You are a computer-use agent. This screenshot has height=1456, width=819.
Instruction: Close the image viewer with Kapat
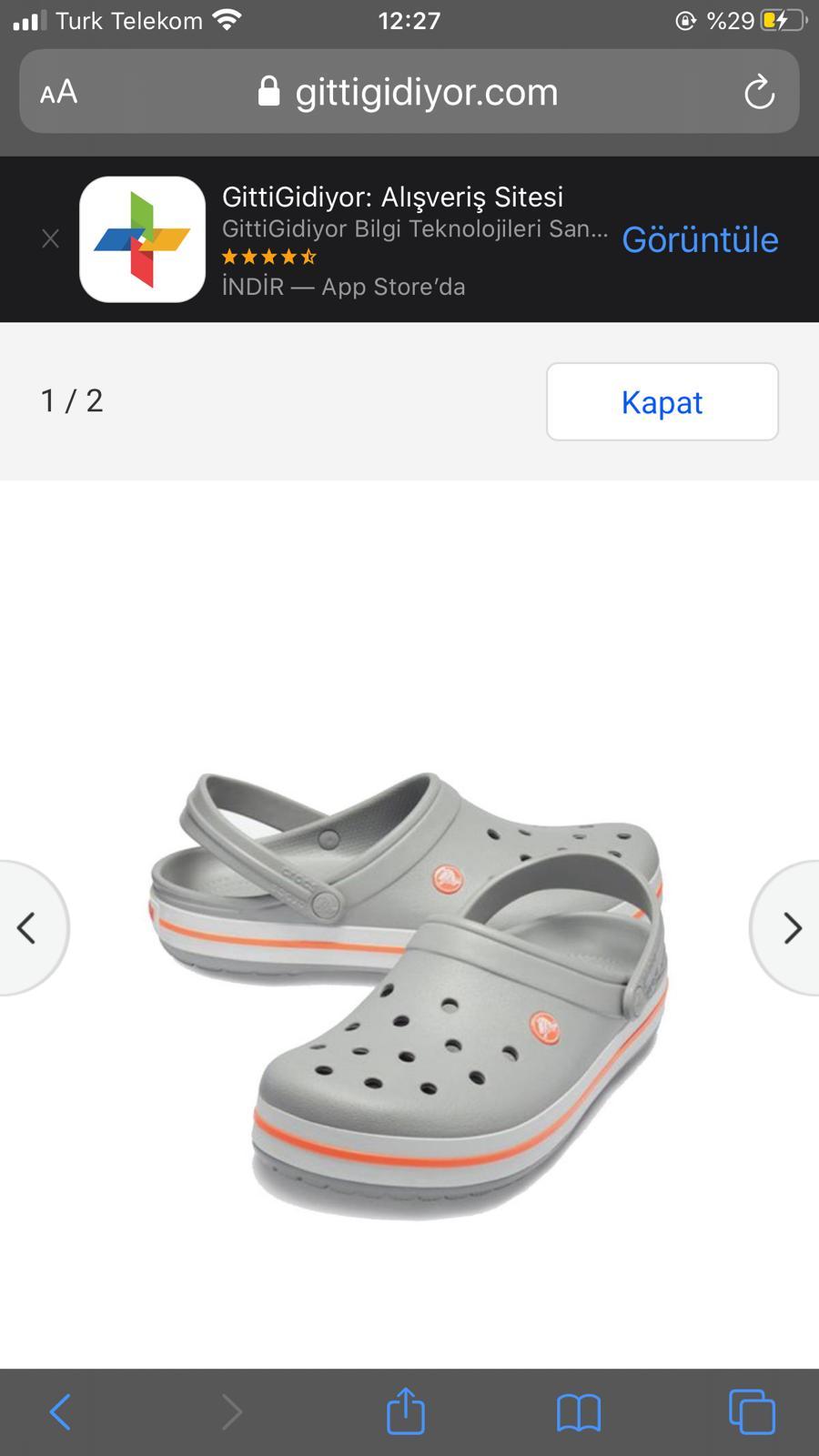(x=662, y=401)
